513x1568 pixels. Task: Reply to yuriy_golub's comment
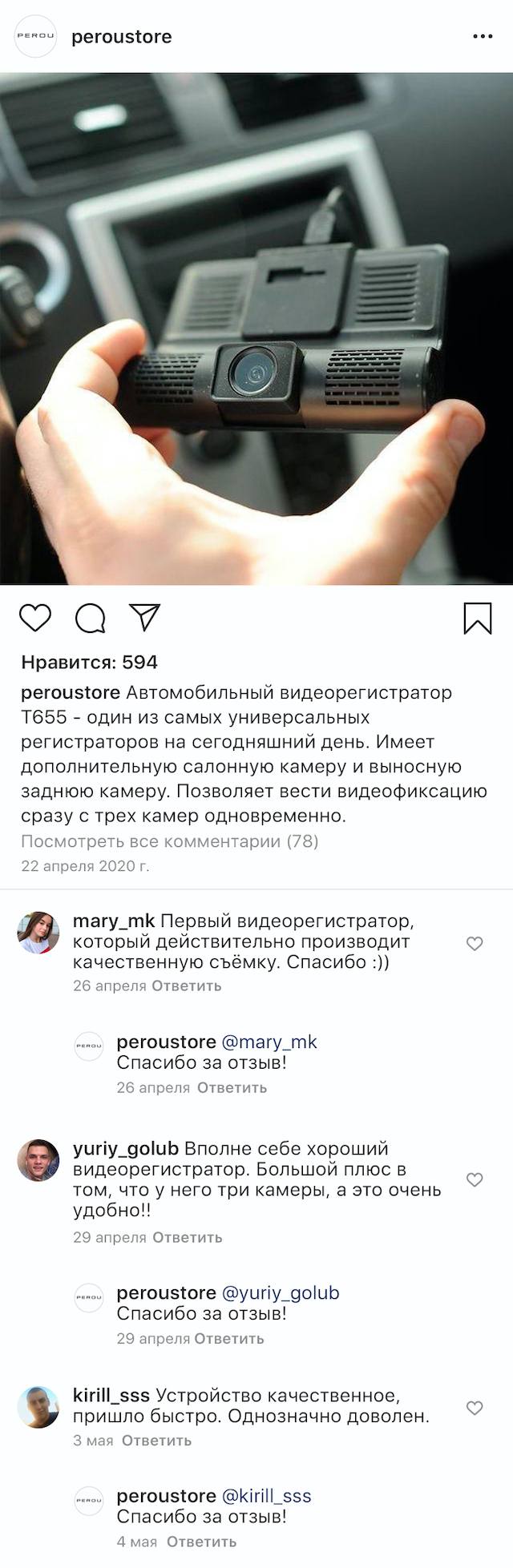(187, 1237)
